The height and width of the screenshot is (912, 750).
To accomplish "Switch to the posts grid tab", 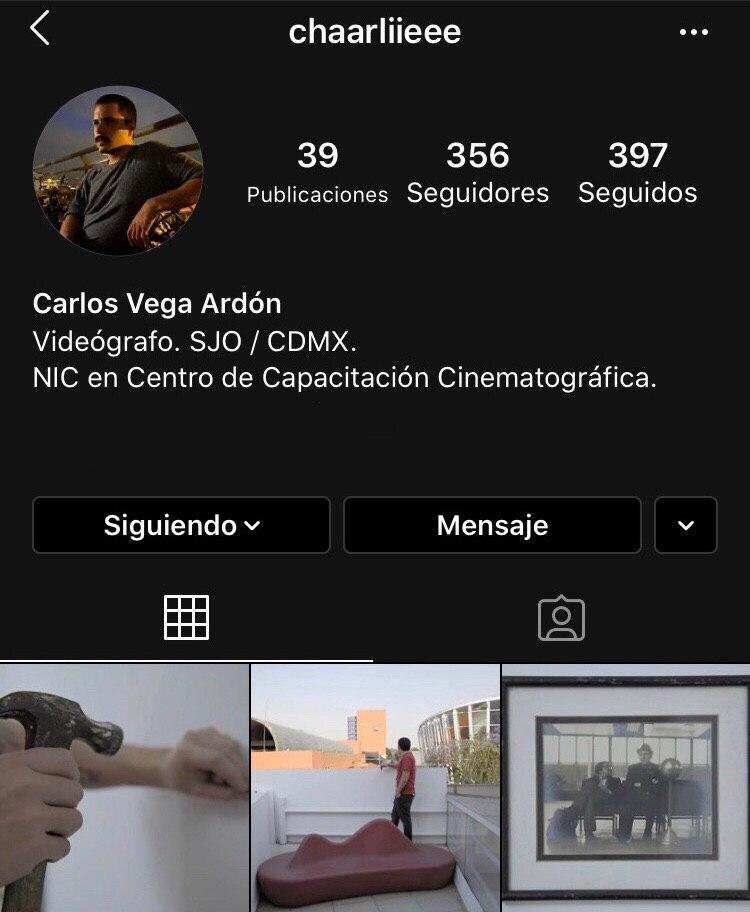I will coord(186,618).
